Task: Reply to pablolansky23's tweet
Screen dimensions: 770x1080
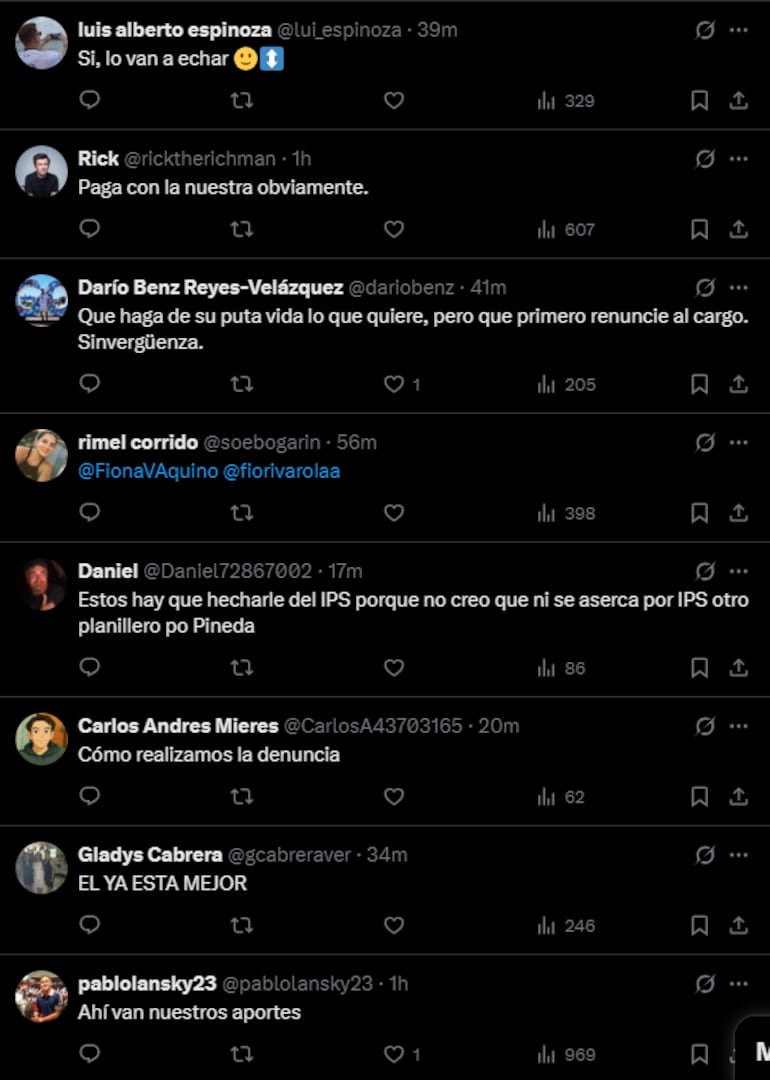Action: [x=89, y=1054]
